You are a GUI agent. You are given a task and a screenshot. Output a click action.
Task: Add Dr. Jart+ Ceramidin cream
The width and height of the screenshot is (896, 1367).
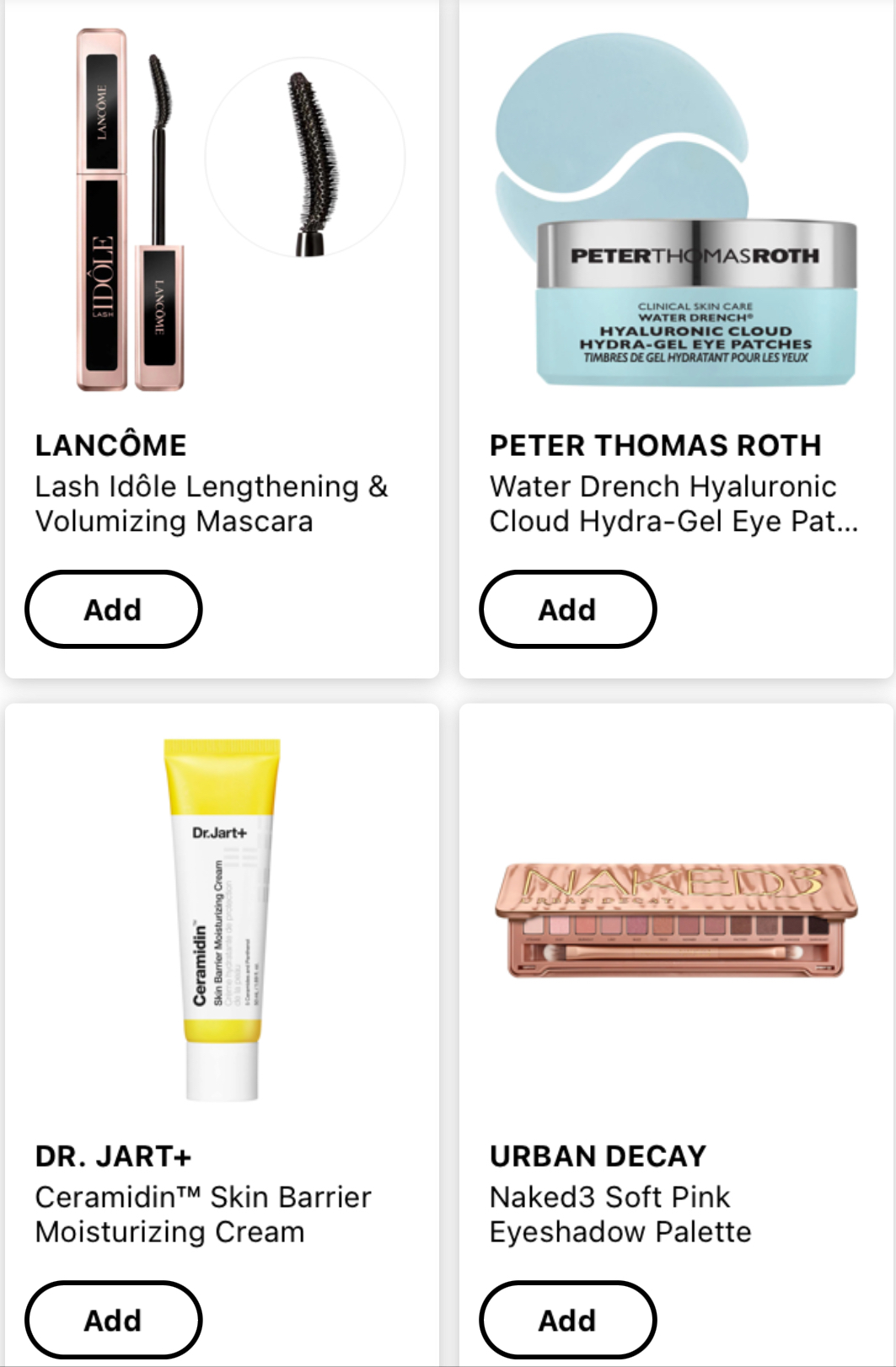click(x=113, y=1320)
